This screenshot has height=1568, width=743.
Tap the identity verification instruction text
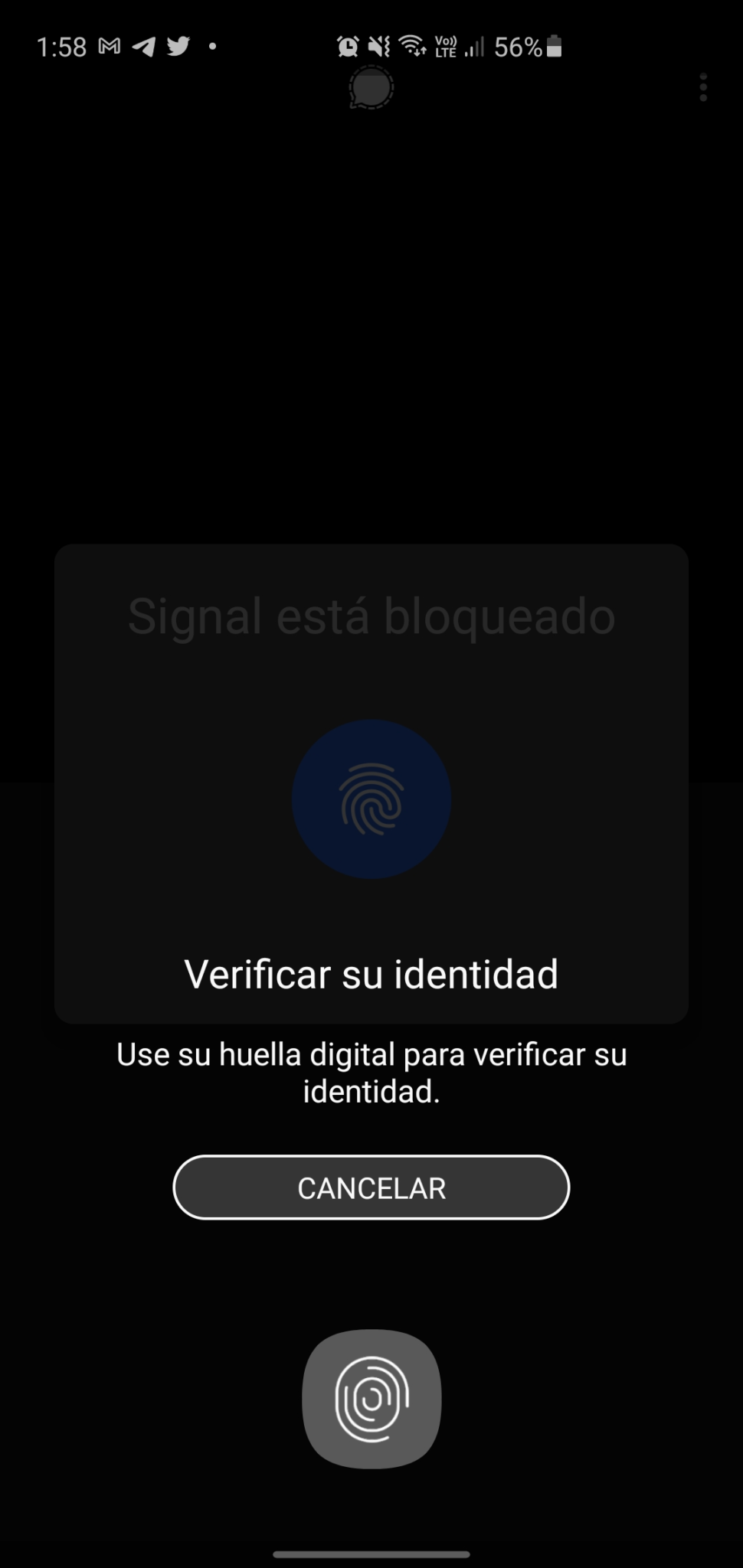click(x=371, y=1072)
